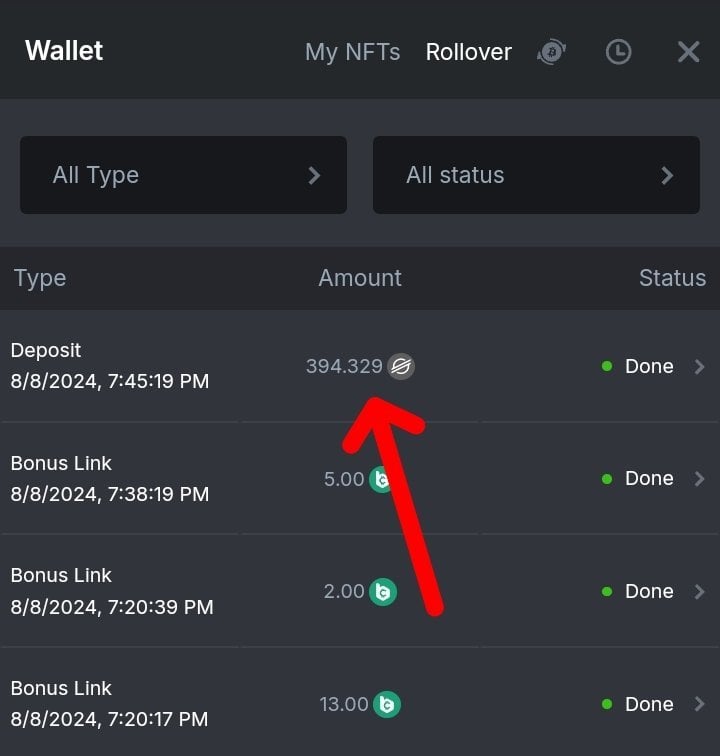Expand the All status filter
Screen dimensions: 720x756
click(x=536, y=175)
